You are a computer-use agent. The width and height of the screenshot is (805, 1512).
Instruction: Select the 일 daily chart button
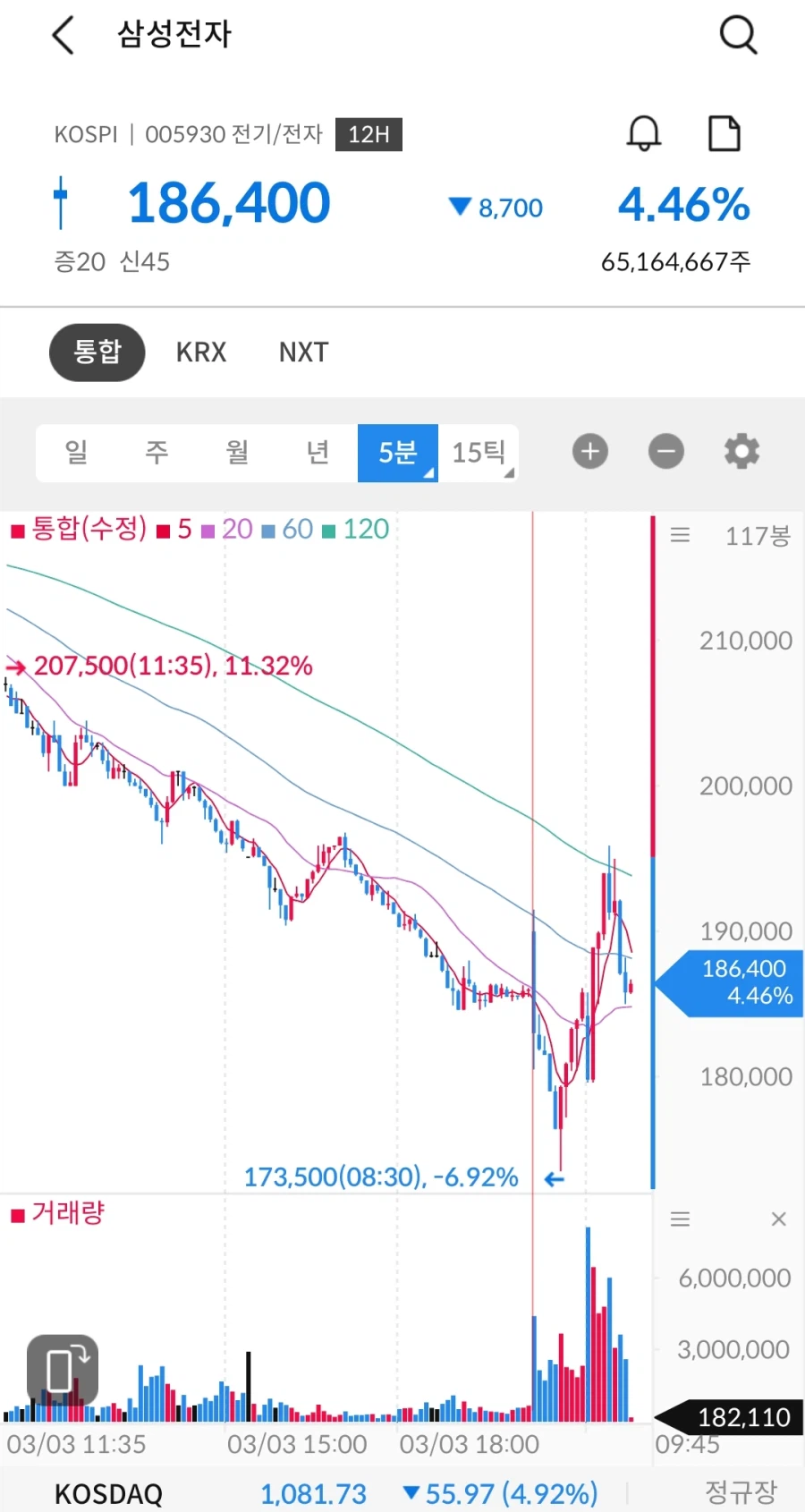click(76, 453)
